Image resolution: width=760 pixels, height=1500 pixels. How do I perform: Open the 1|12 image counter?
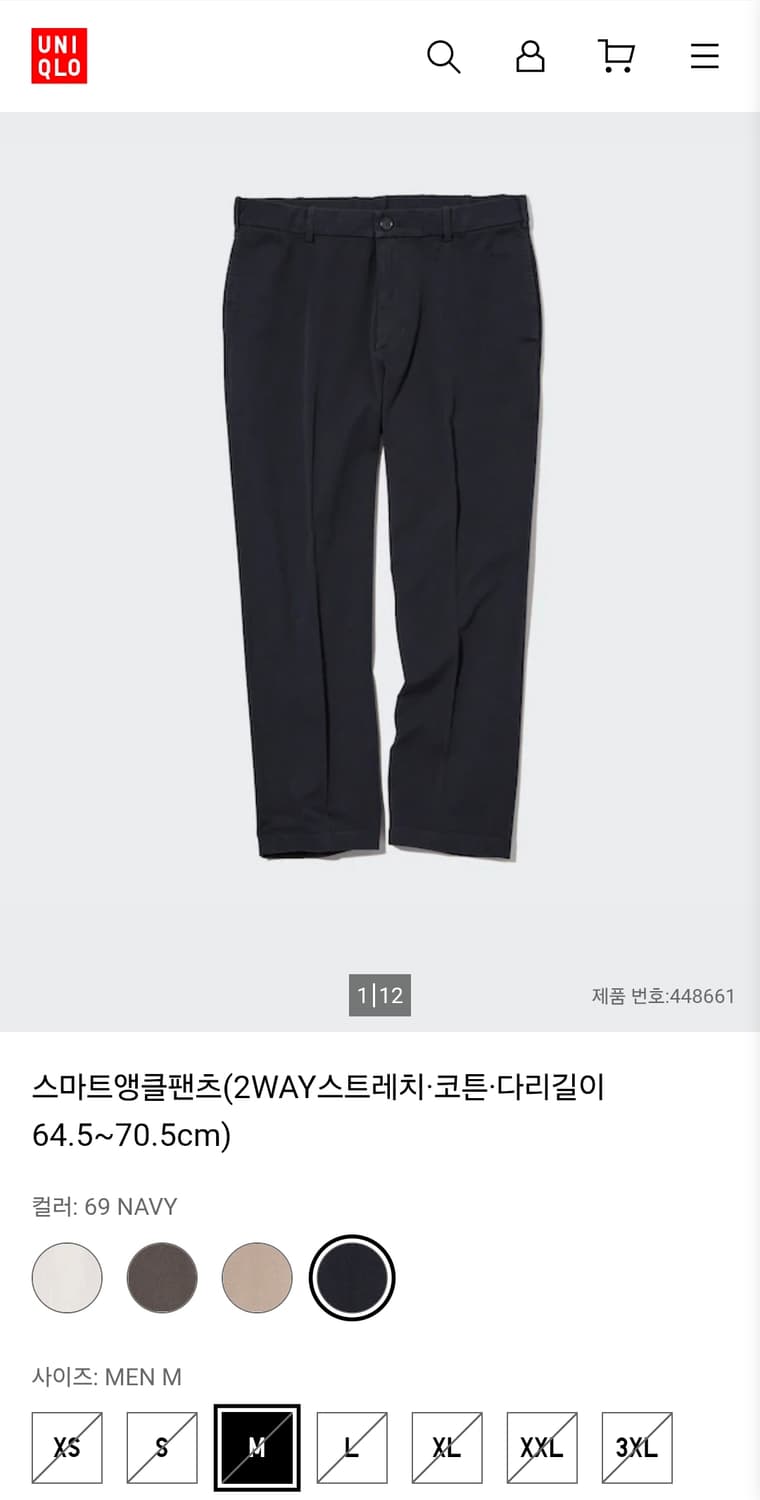378,995
